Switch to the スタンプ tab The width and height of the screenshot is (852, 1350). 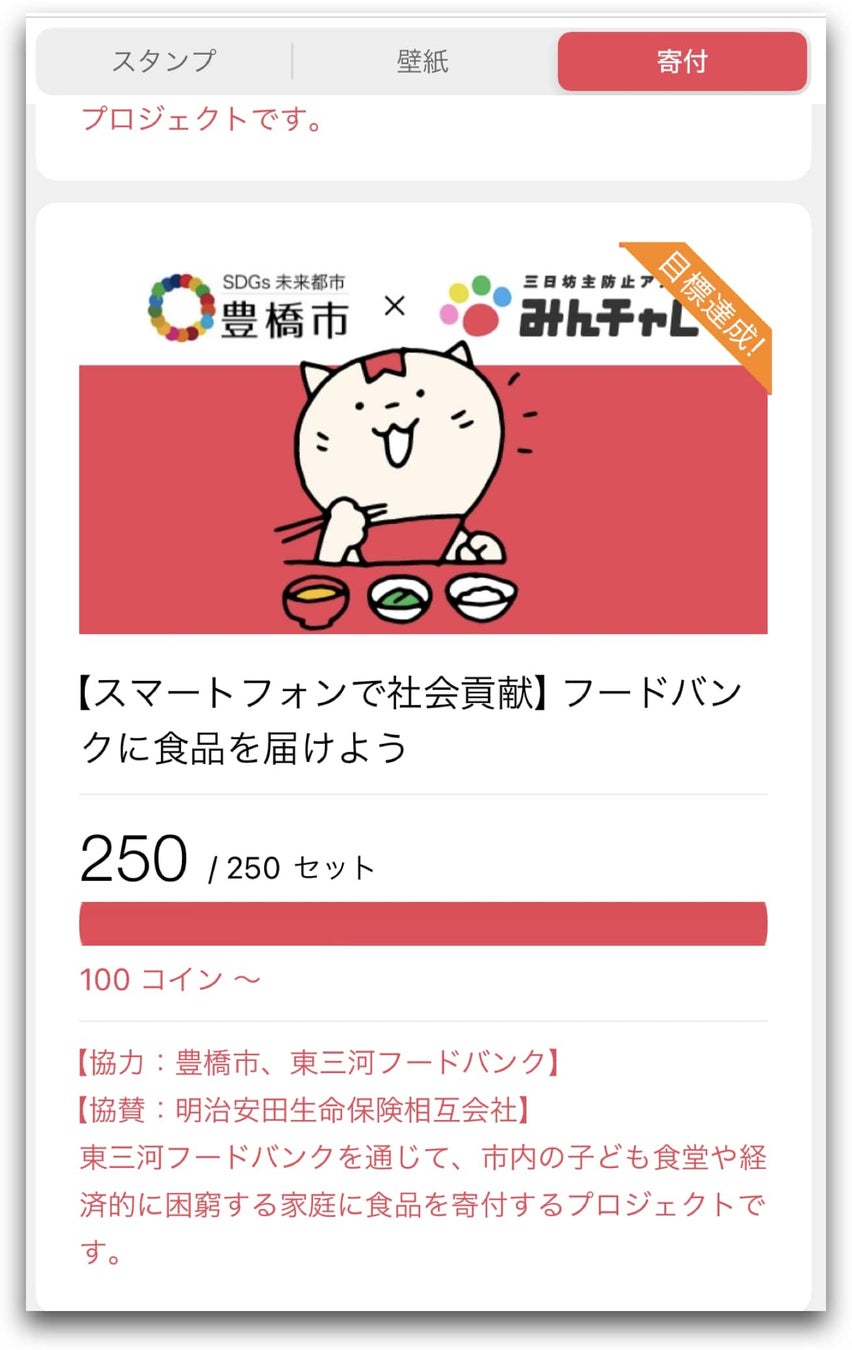(x=164, y=61)
